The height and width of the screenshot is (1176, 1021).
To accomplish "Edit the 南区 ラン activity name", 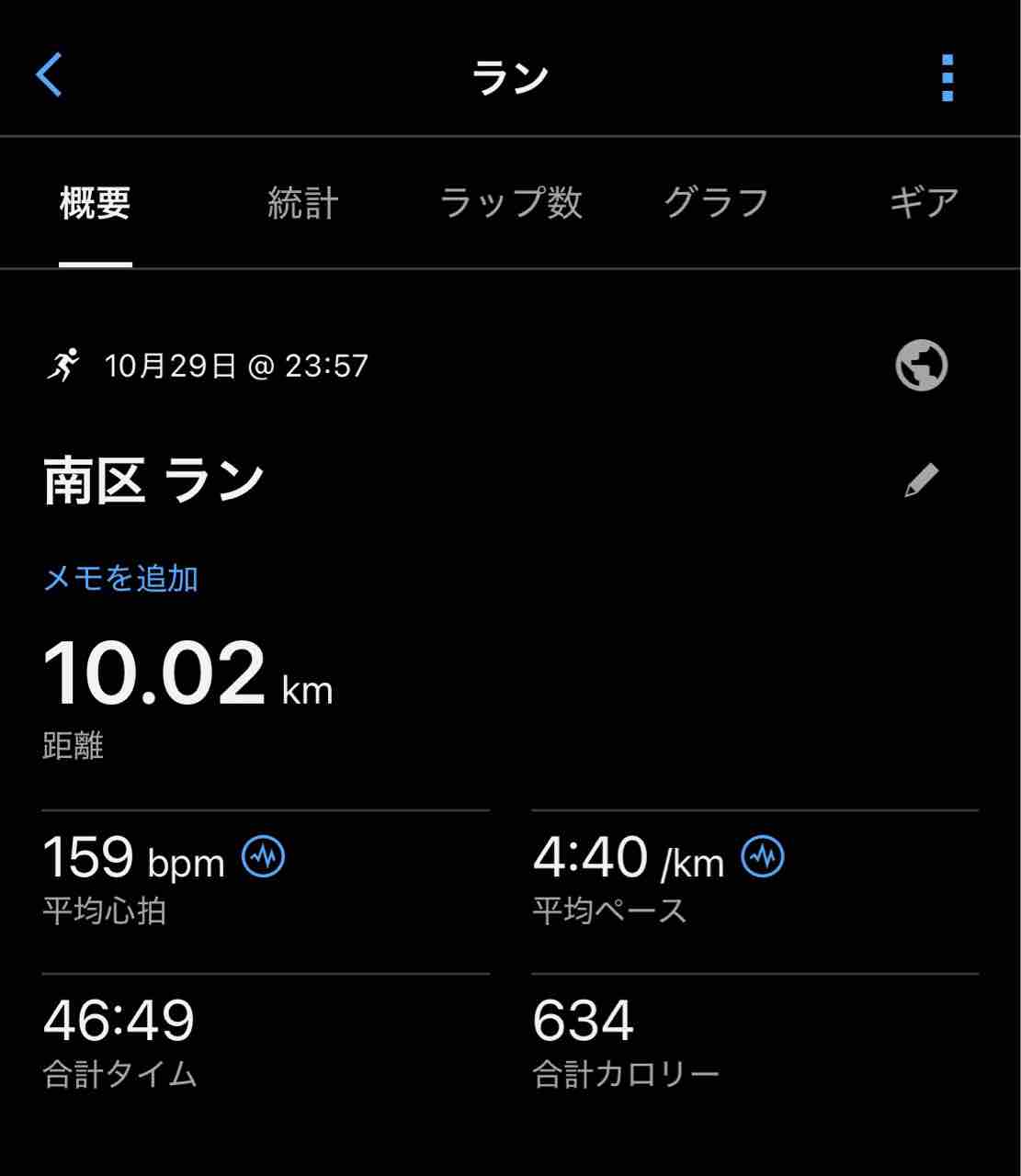I will pos(921,481).
